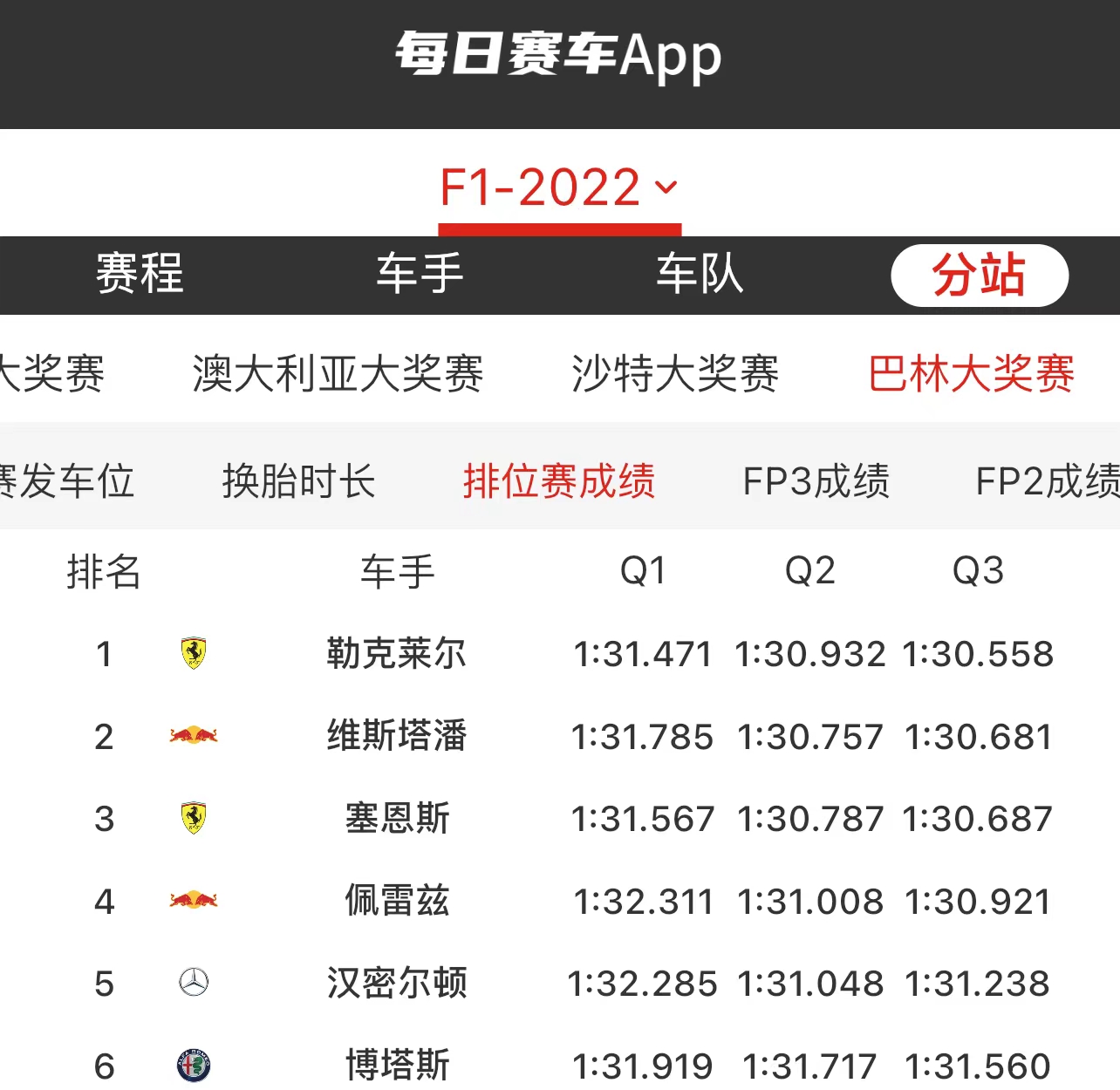This screenshot has height=1090, width=1120.
Task: Open the 排位赛成绩 results
Action: point(559,480)
